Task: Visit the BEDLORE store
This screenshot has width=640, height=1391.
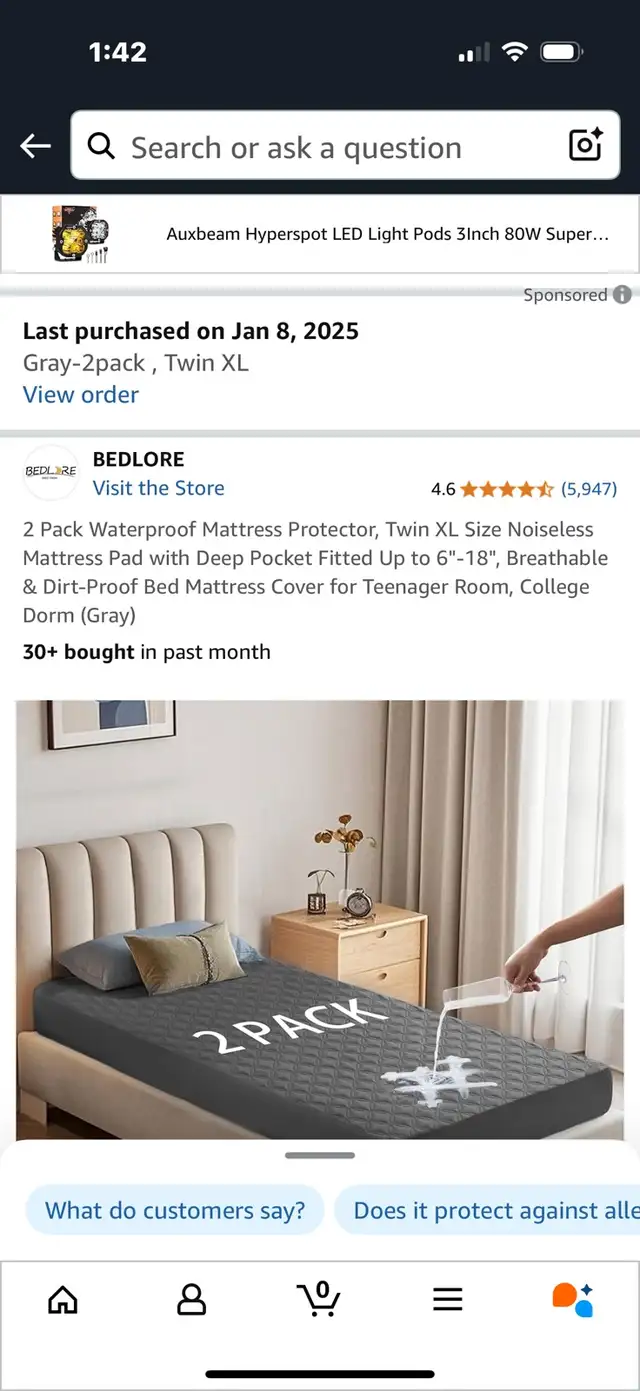Action: [158, 488]
